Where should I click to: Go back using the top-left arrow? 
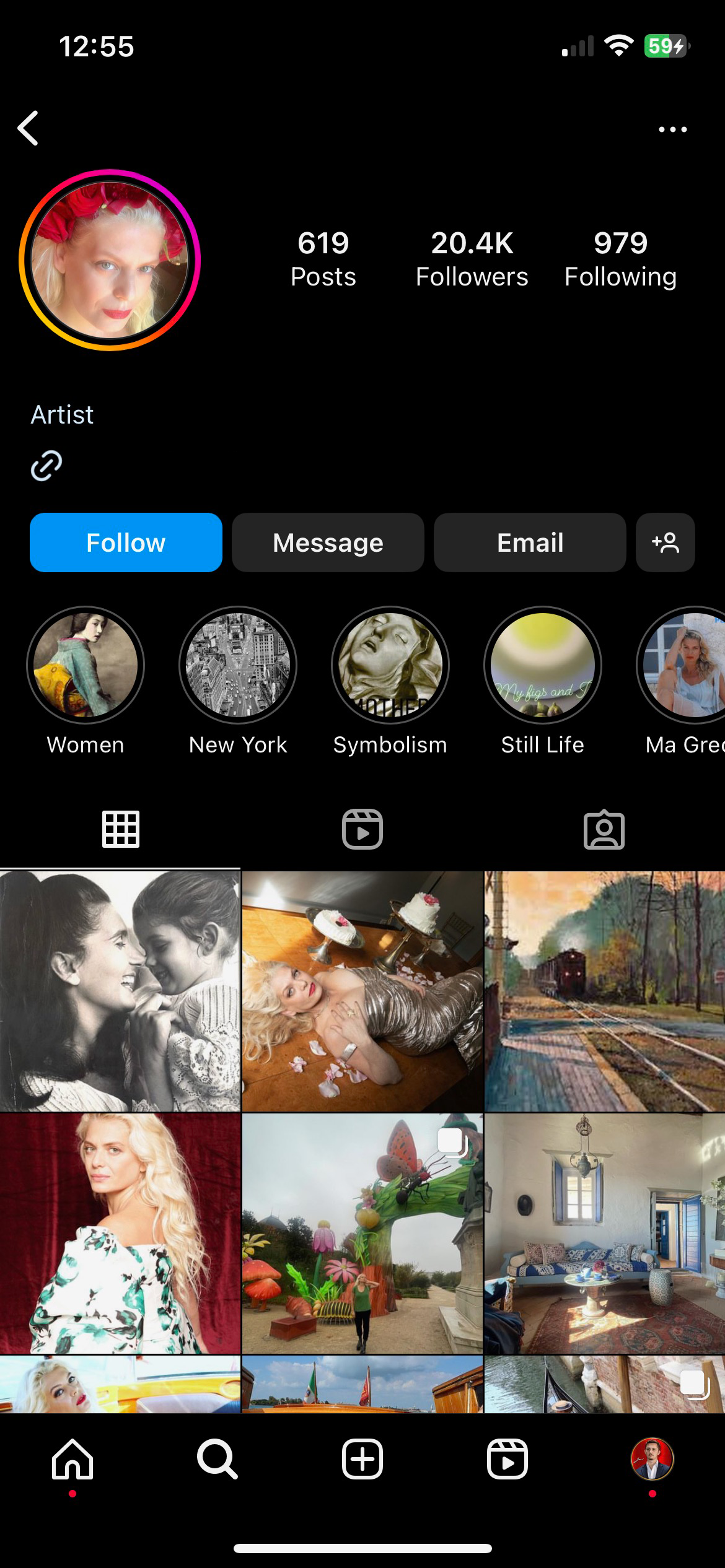(29, 128)
